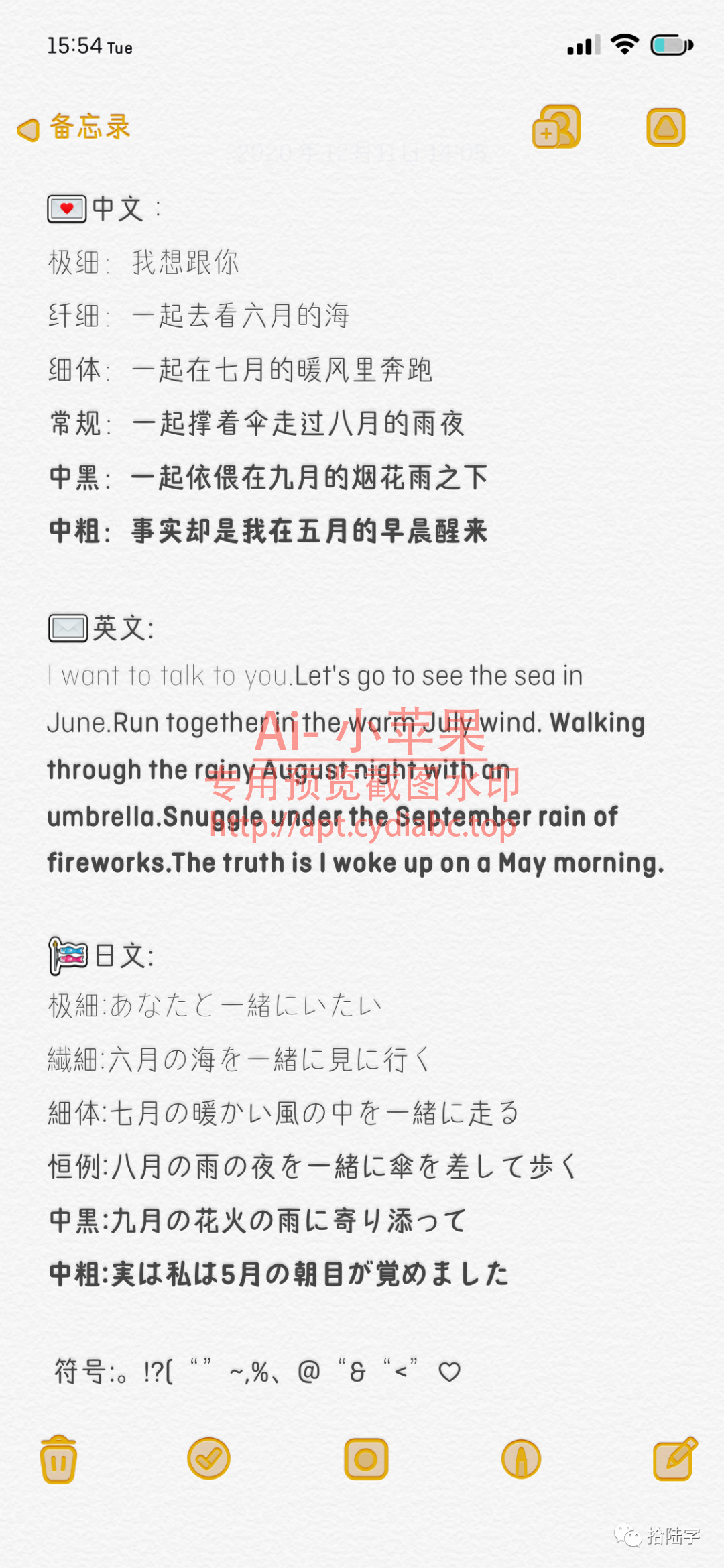Tap the triangle icon at top right

point(666,127)
